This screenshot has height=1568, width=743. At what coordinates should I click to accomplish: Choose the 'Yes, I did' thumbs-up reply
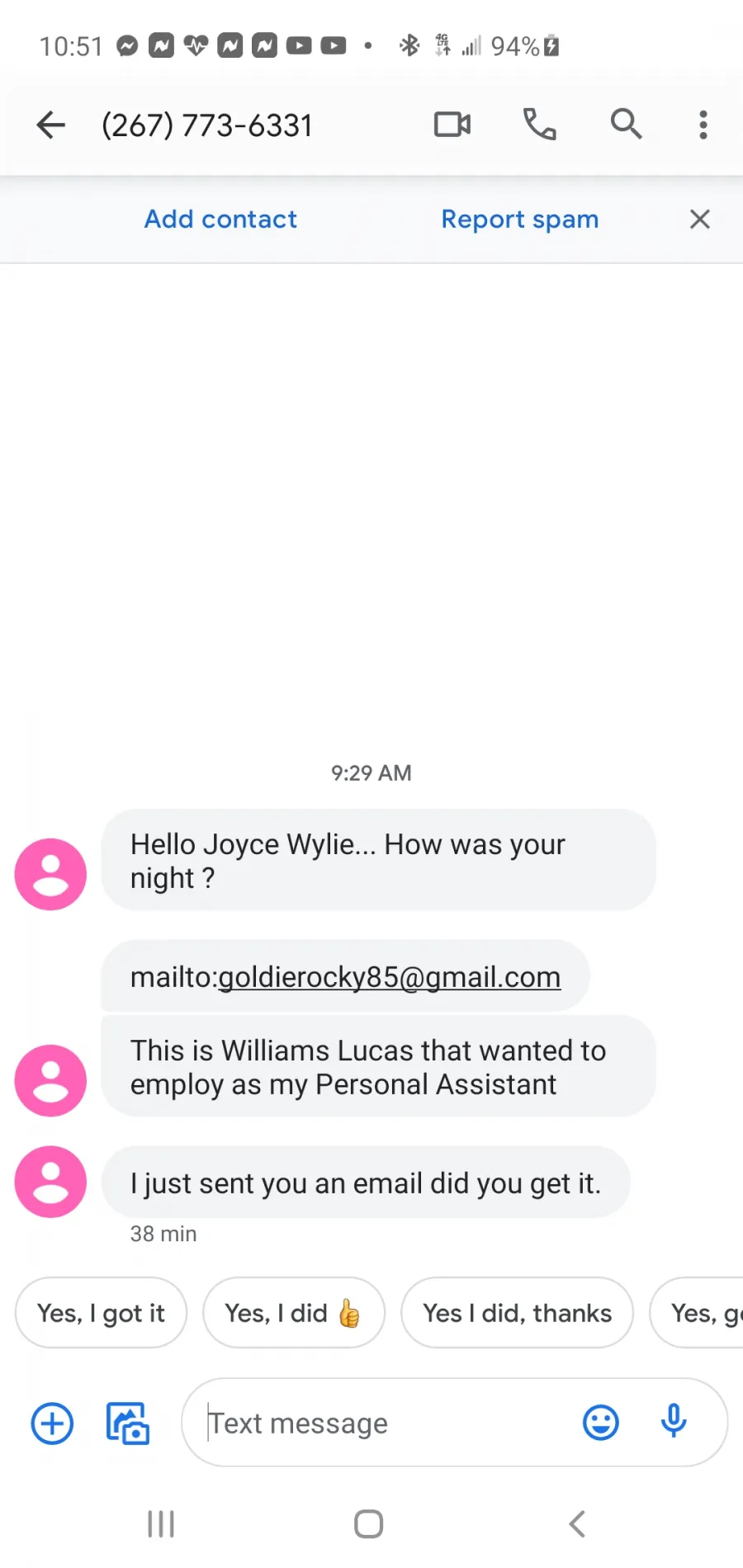pyautogui.click(x=294, y=1313)
